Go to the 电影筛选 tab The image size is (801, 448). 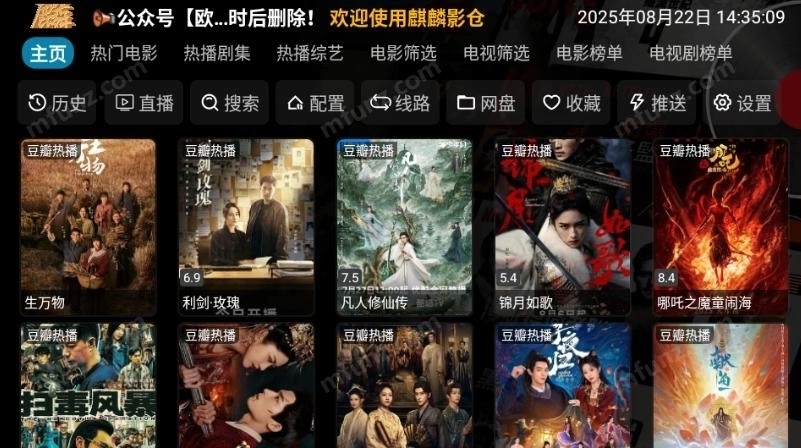[403, 53]
